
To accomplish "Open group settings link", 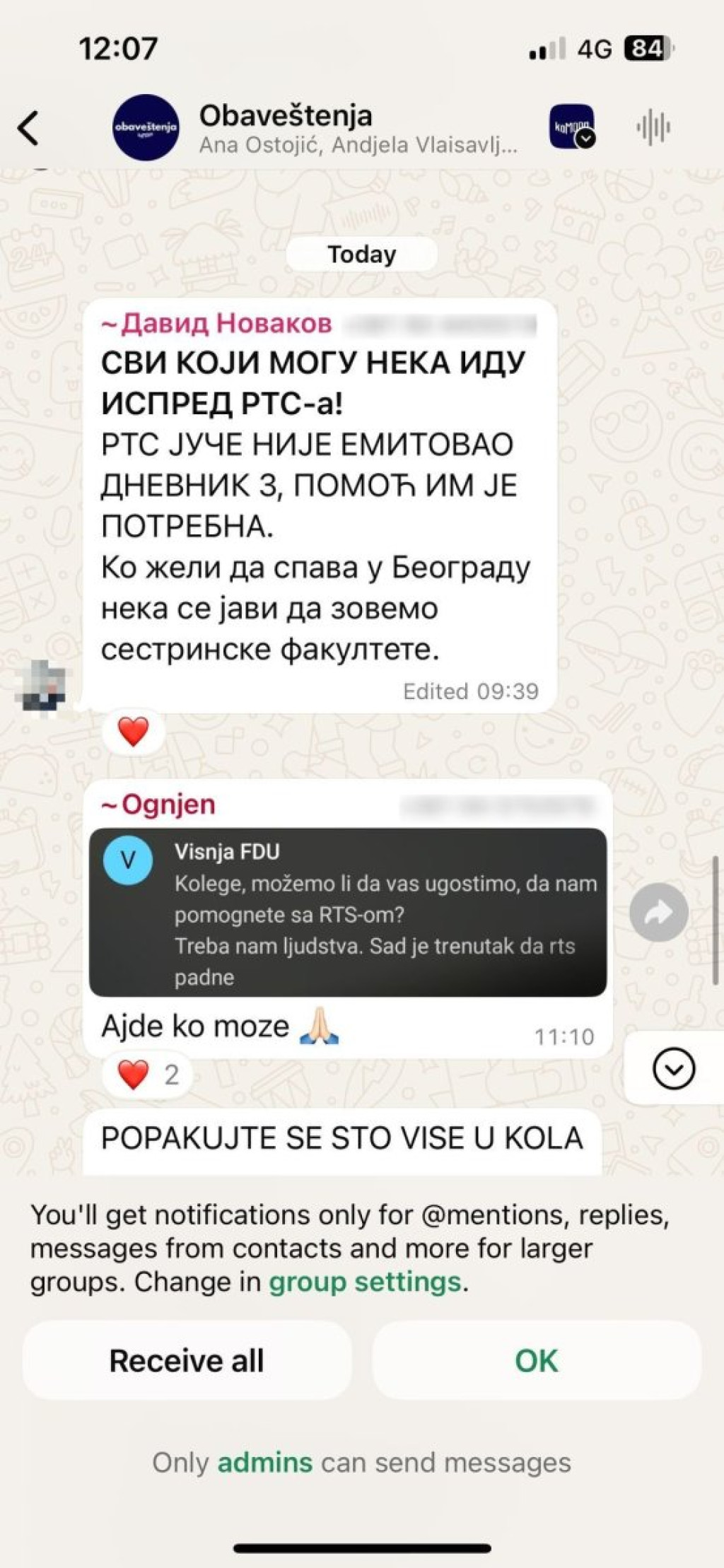I will [x=365, y=1282].
